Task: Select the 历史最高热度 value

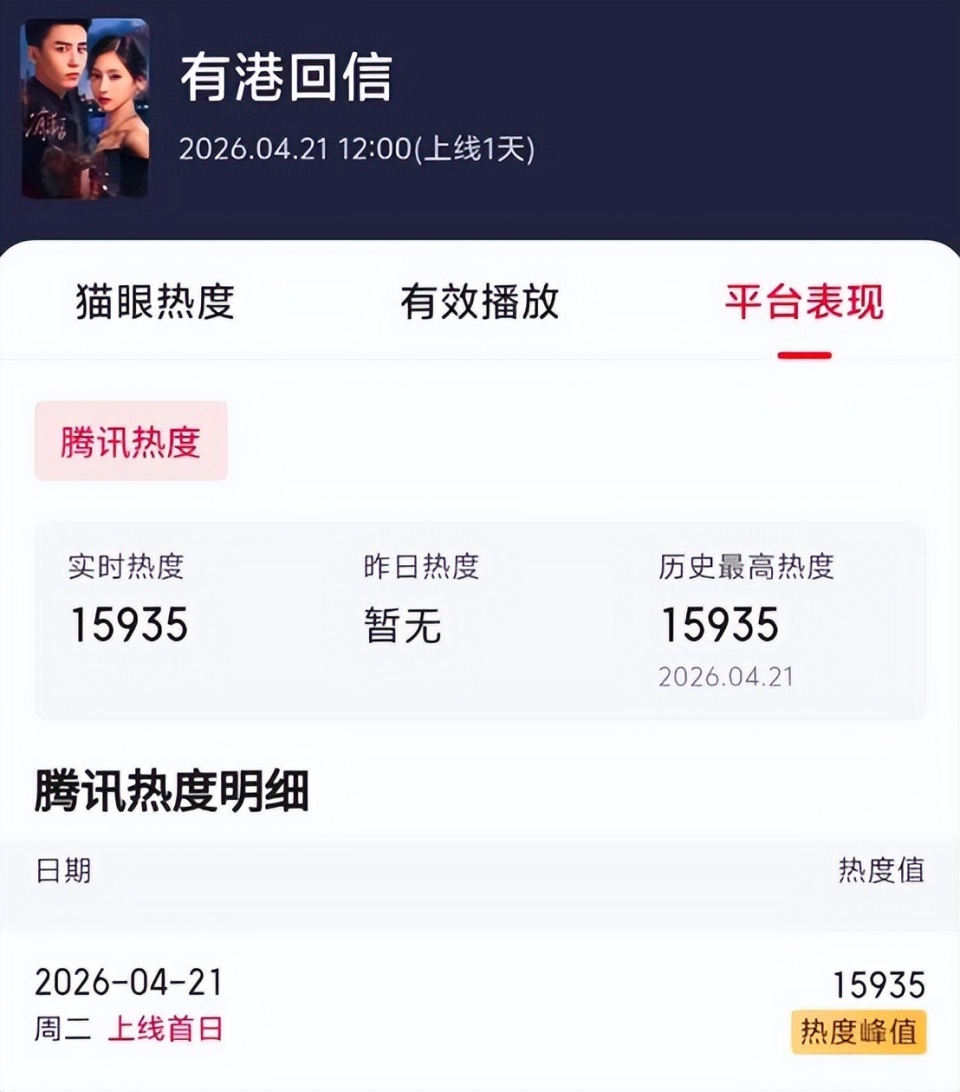Action: (x=722, y=624)
